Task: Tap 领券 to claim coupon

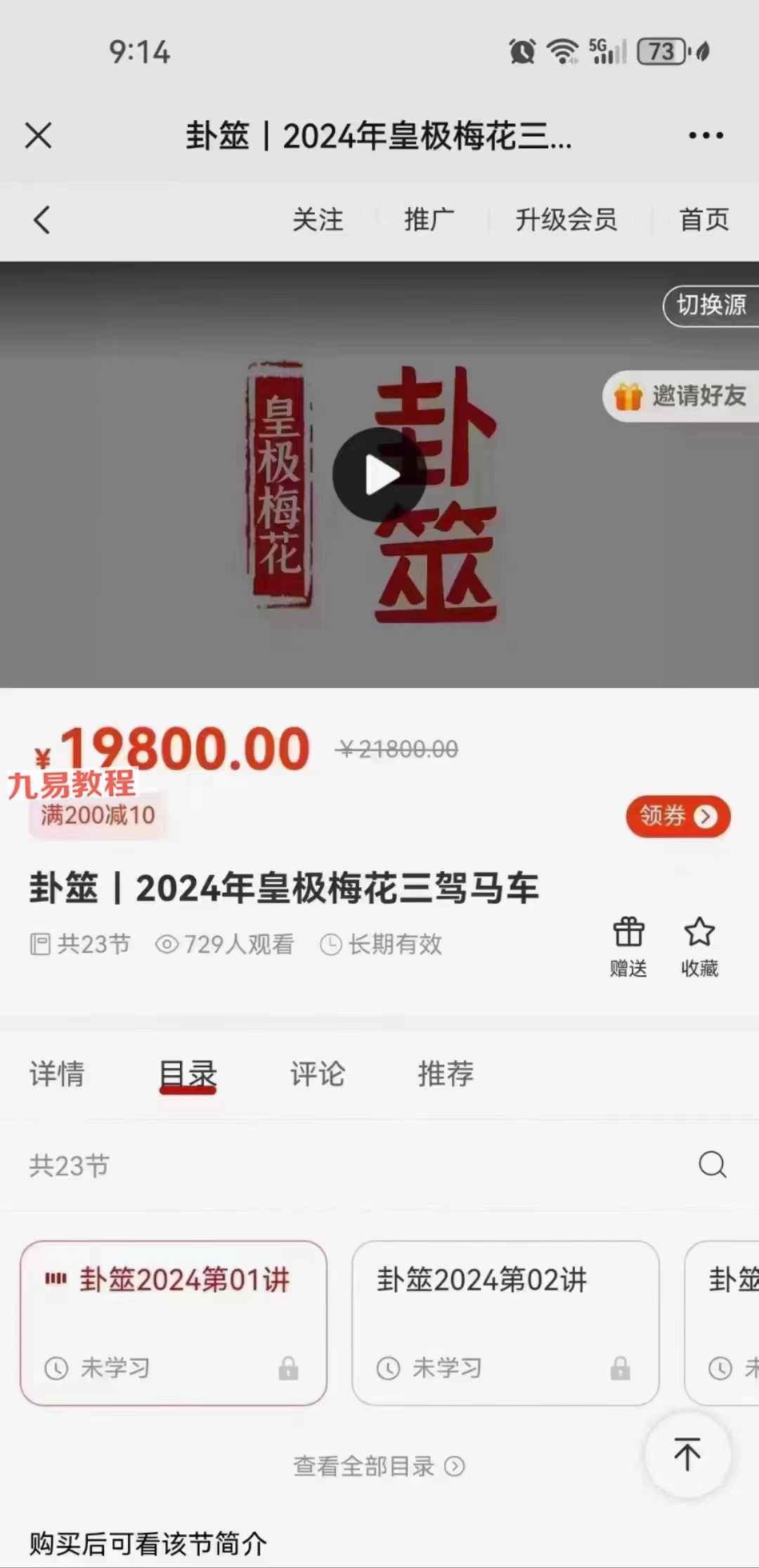Action: 678,816
